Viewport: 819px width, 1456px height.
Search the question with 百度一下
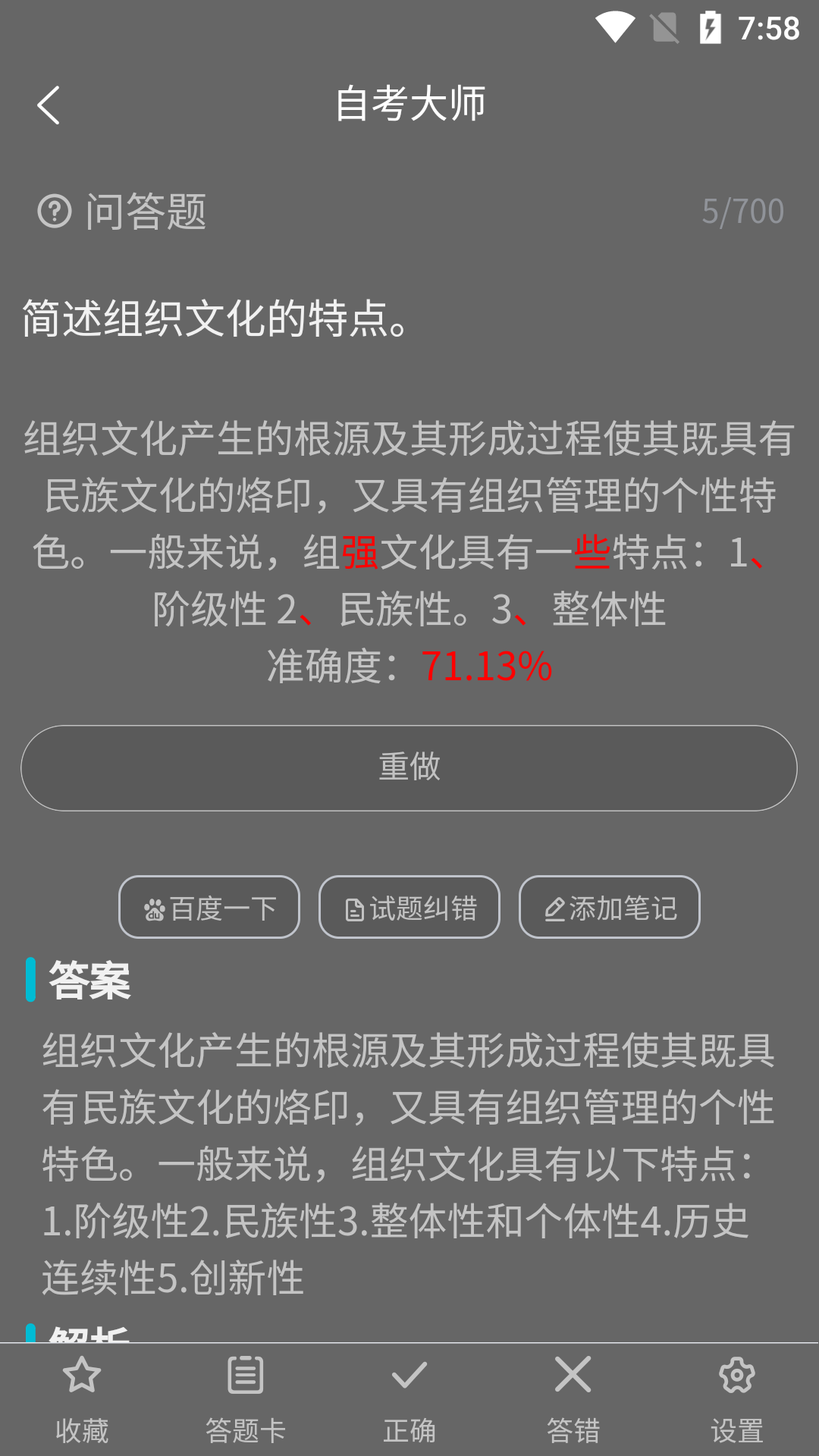point(209,907)
